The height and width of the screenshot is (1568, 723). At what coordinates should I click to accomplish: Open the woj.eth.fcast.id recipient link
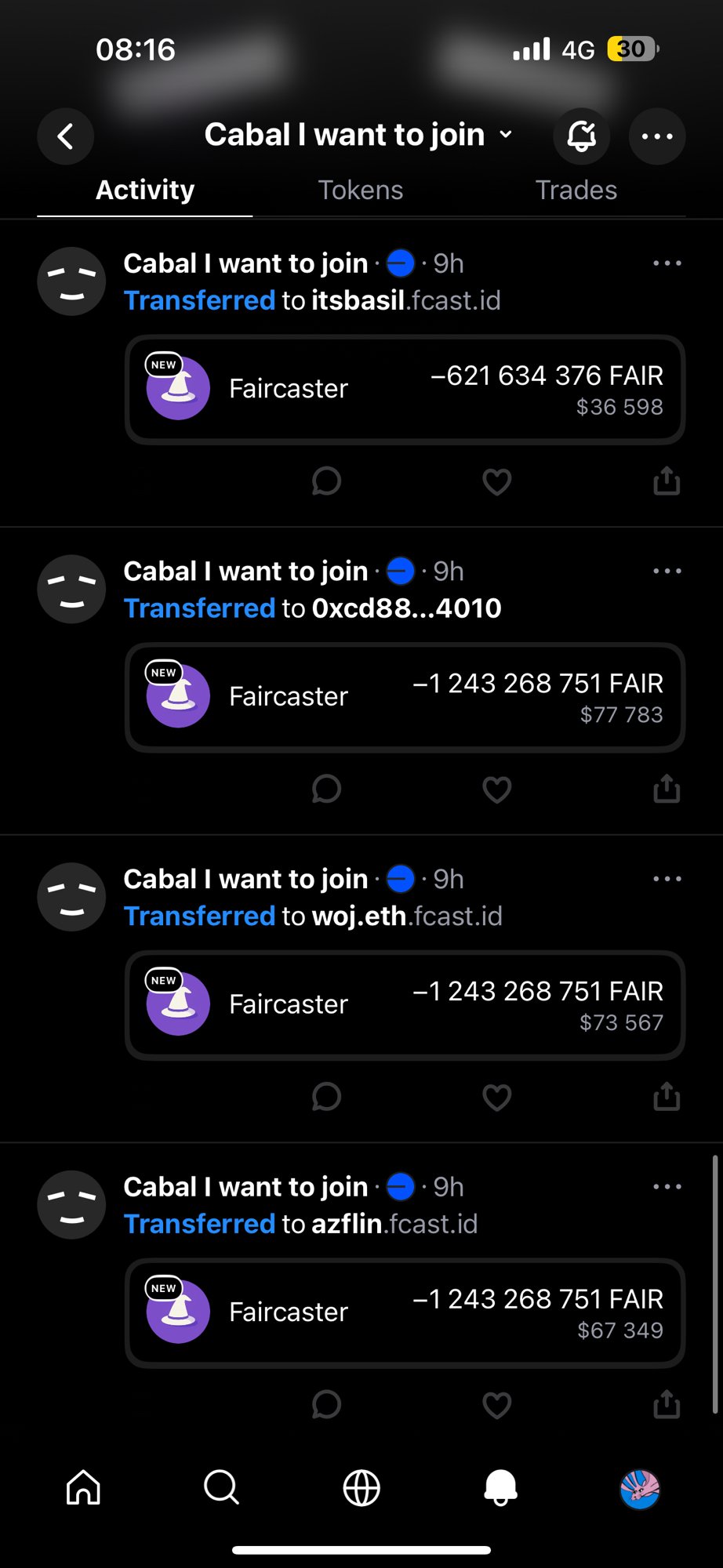406,916
